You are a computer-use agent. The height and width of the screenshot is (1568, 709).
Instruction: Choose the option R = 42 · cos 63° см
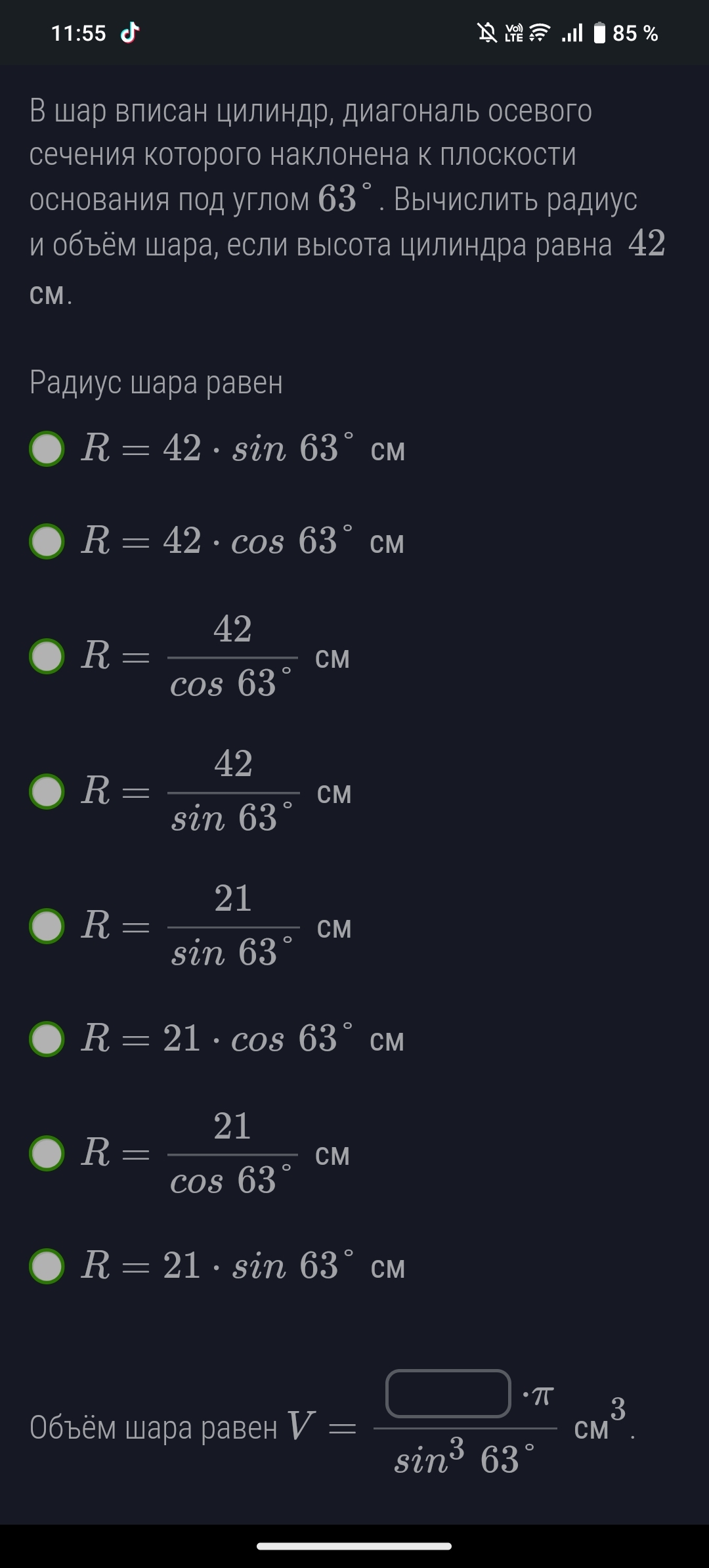[47, 542]
